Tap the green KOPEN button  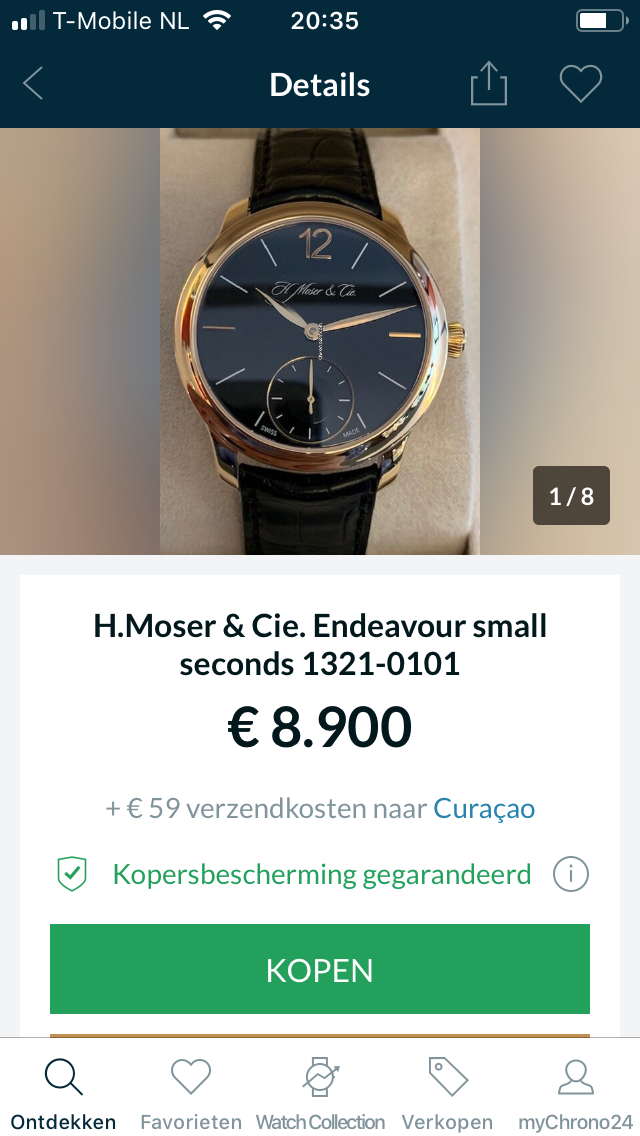click(320, 969)
